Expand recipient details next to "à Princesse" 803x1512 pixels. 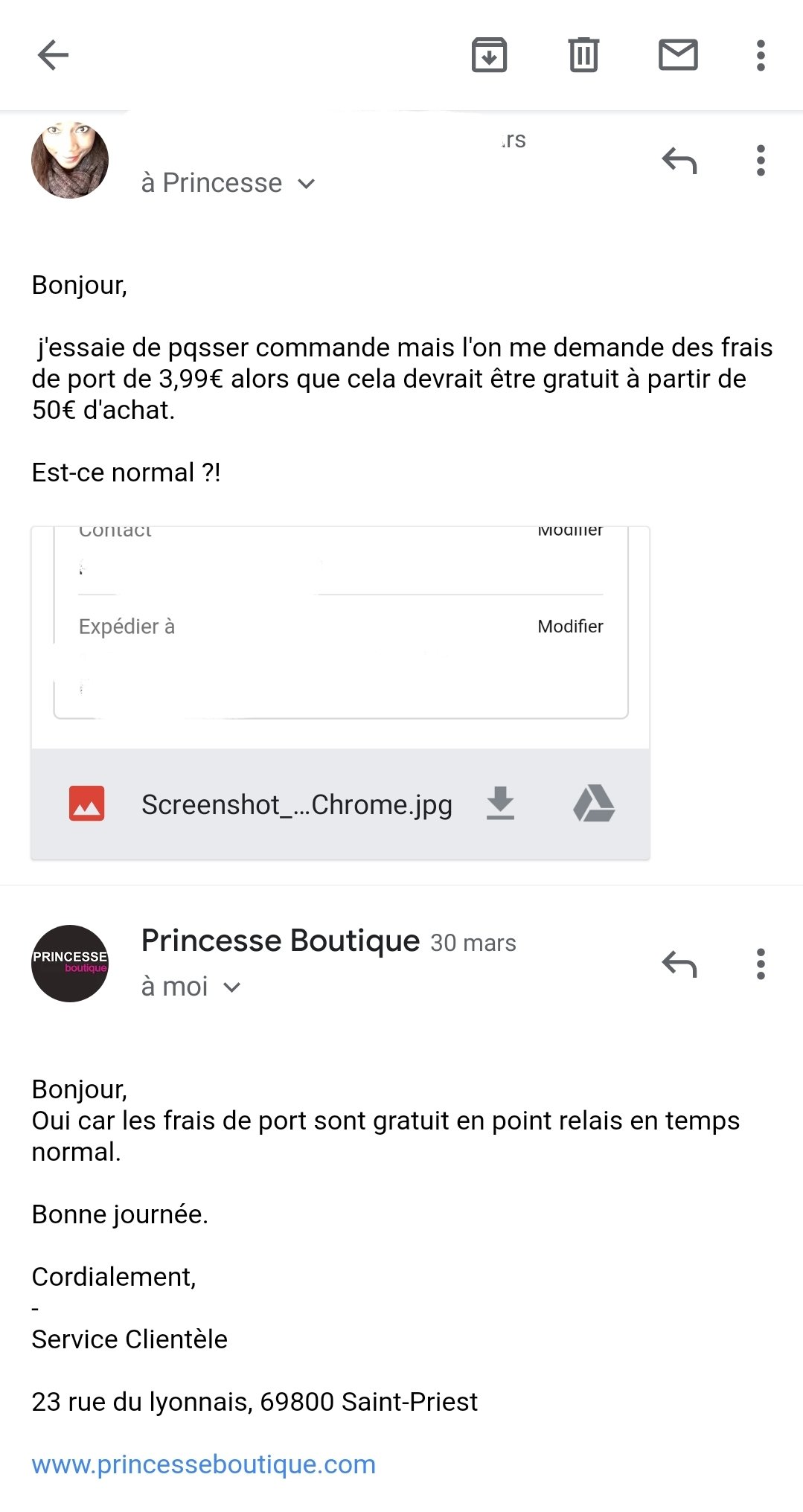click(x=307, y=184)
